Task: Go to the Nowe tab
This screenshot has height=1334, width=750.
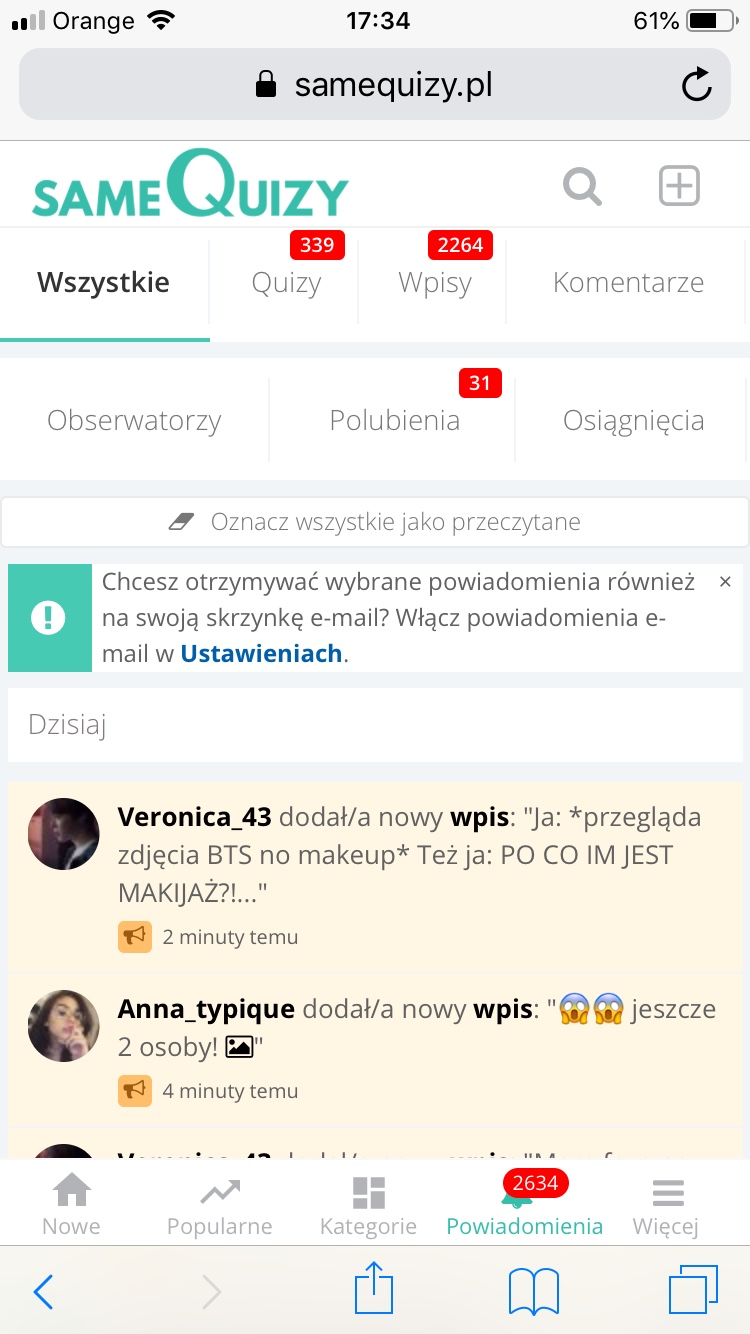Action: tap(71, 1205)
